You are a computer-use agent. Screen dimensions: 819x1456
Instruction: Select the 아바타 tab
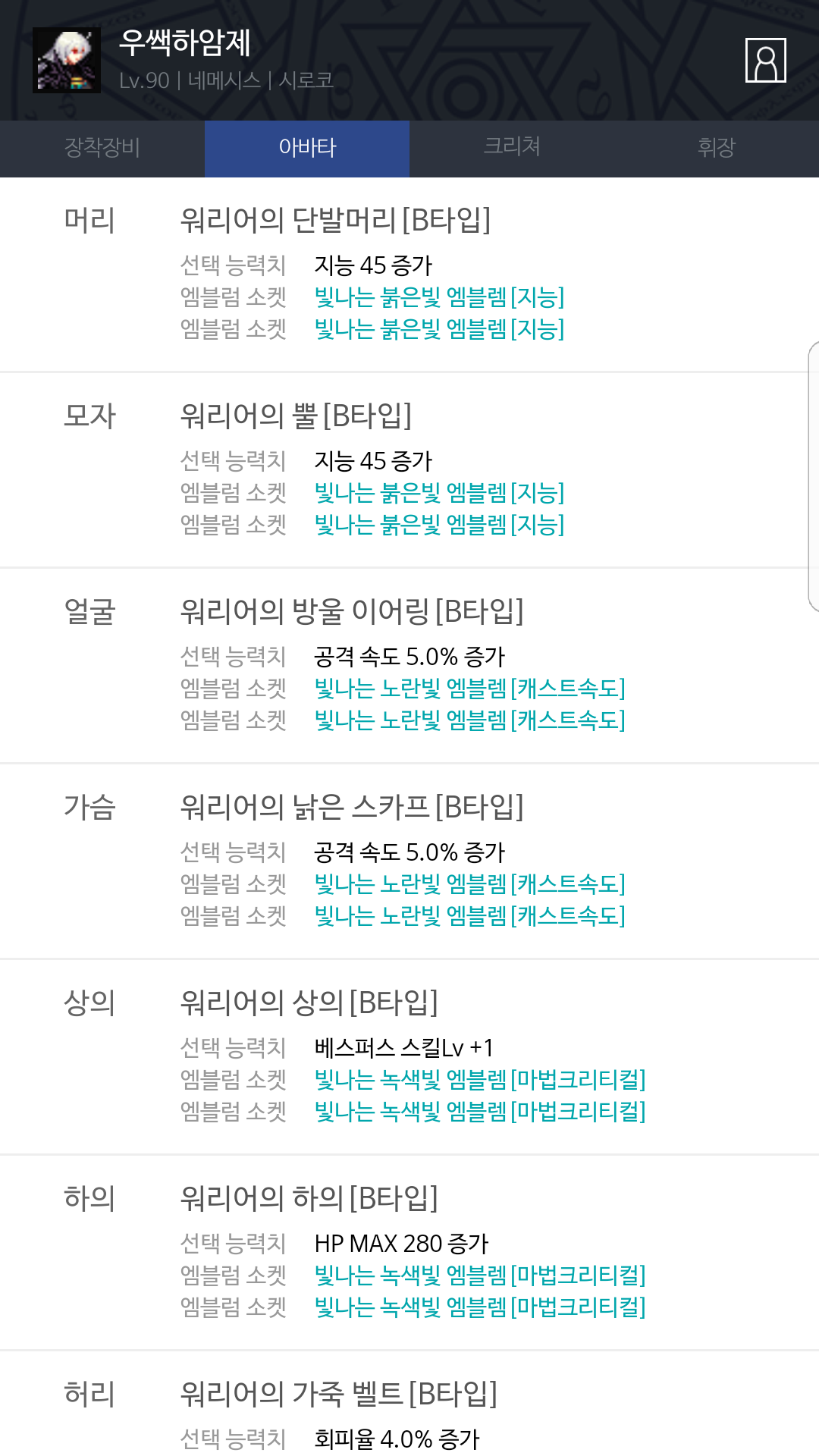[x=307, y=149]
